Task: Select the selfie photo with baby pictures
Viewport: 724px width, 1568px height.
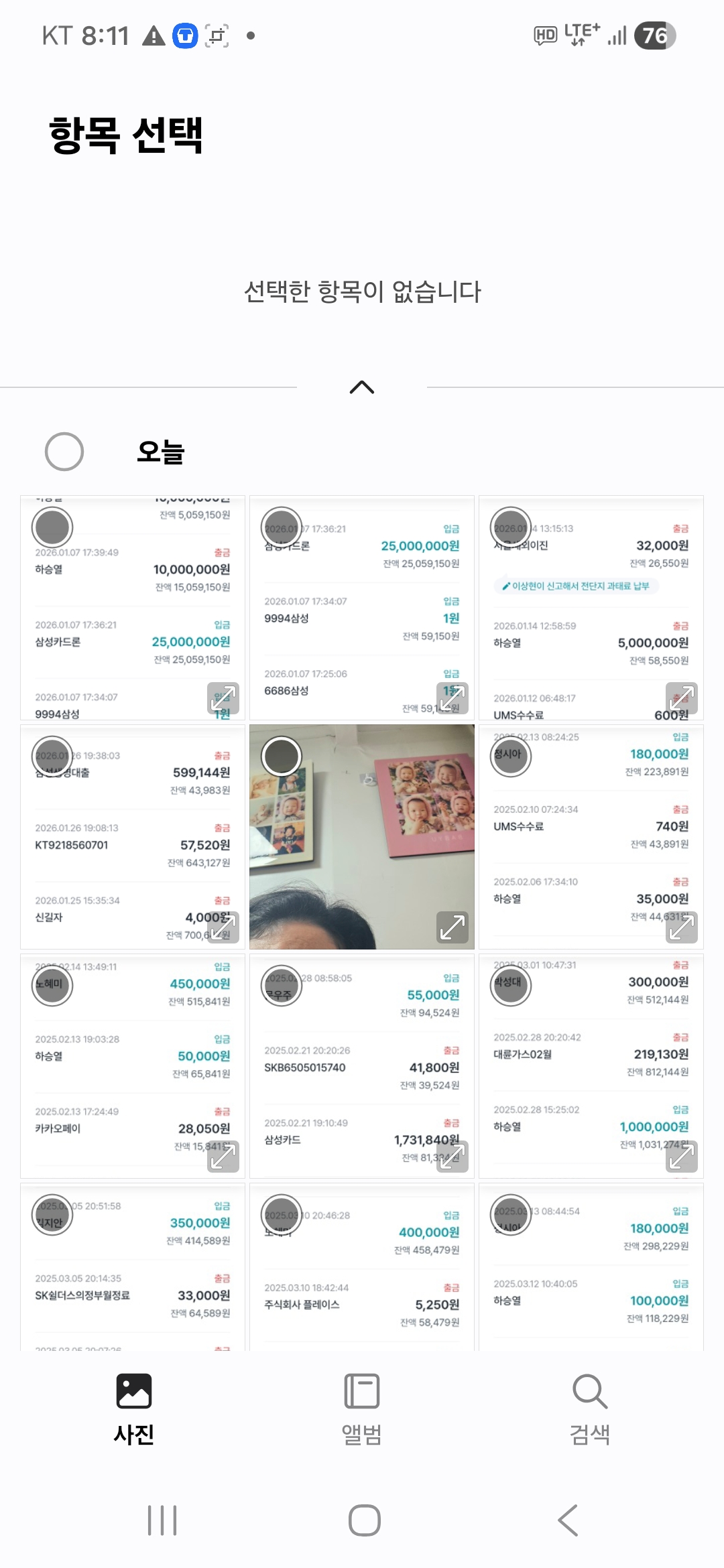Action: click(282, 757)
